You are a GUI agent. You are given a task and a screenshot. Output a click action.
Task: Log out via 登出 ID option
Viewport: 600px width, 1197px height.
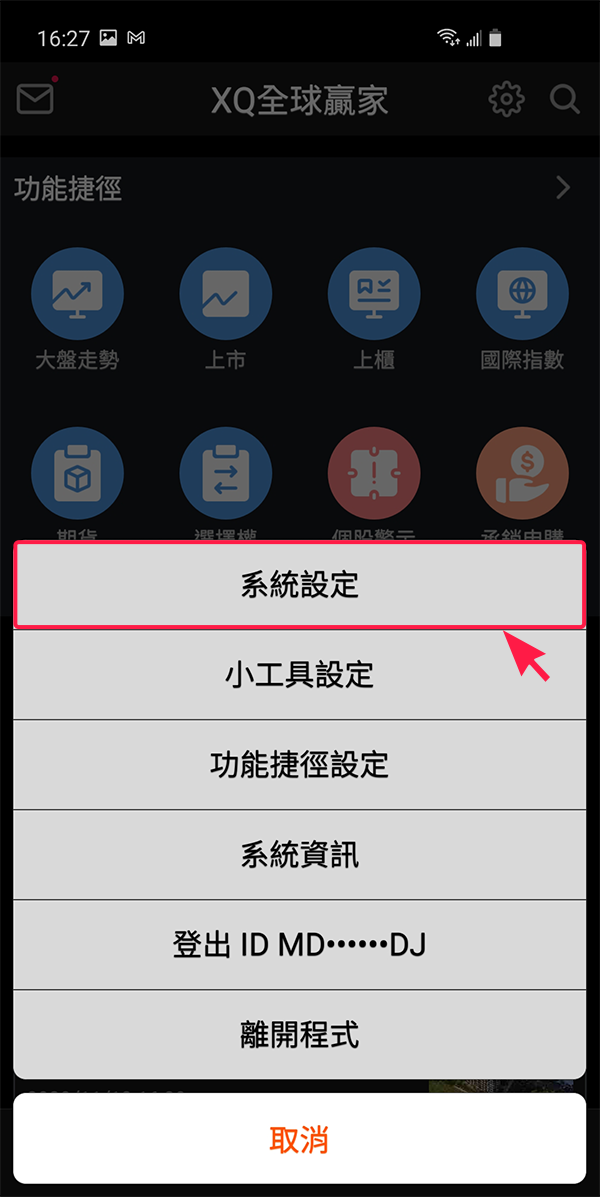click(x=299, y=945)
